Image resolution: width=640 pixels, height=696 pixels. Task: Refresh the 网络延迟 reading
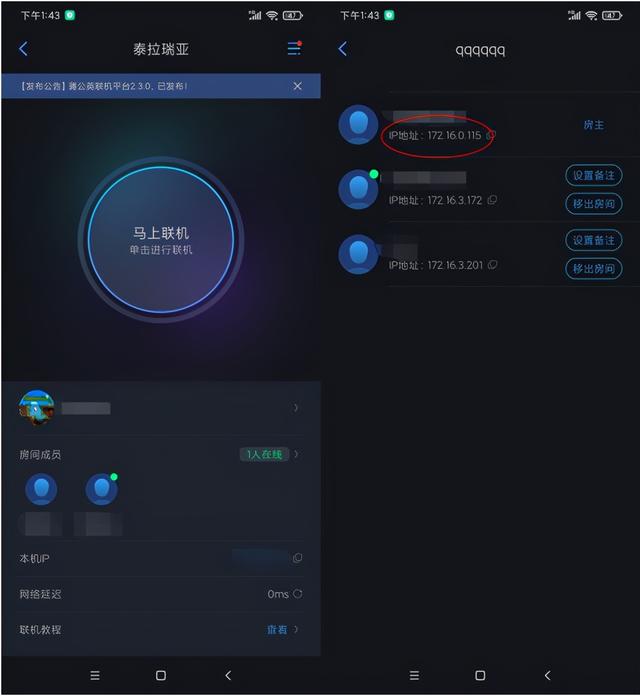tap(297, 594)
